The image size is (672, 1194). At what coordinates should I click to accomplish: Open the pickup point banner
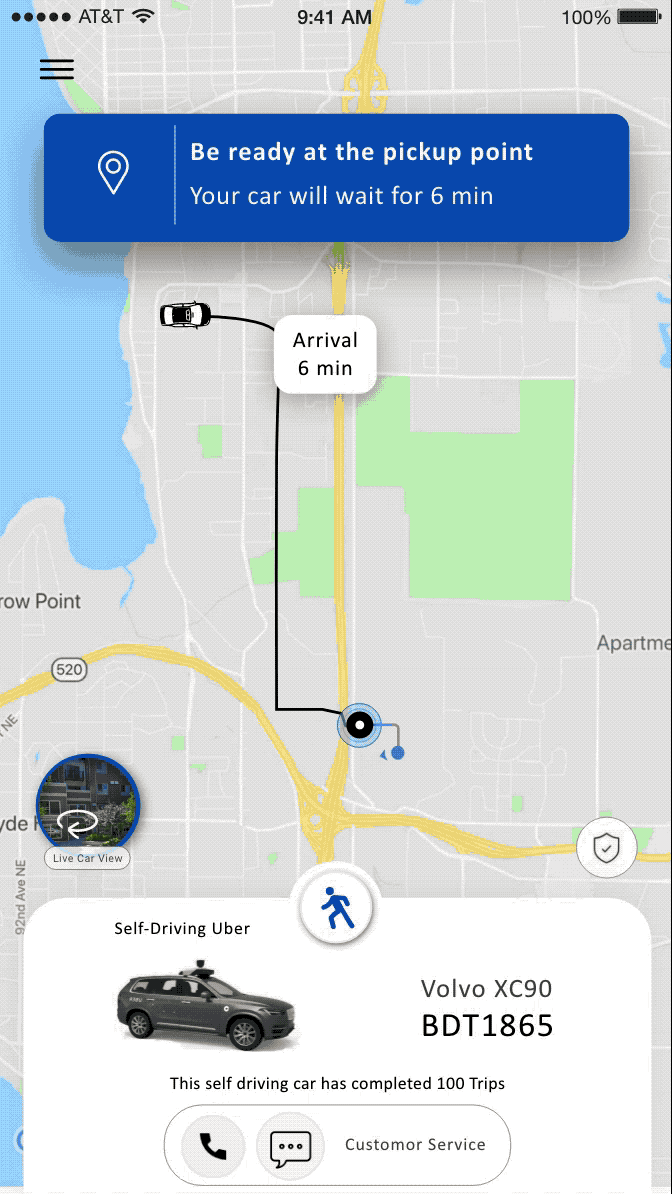coord(336,176)
